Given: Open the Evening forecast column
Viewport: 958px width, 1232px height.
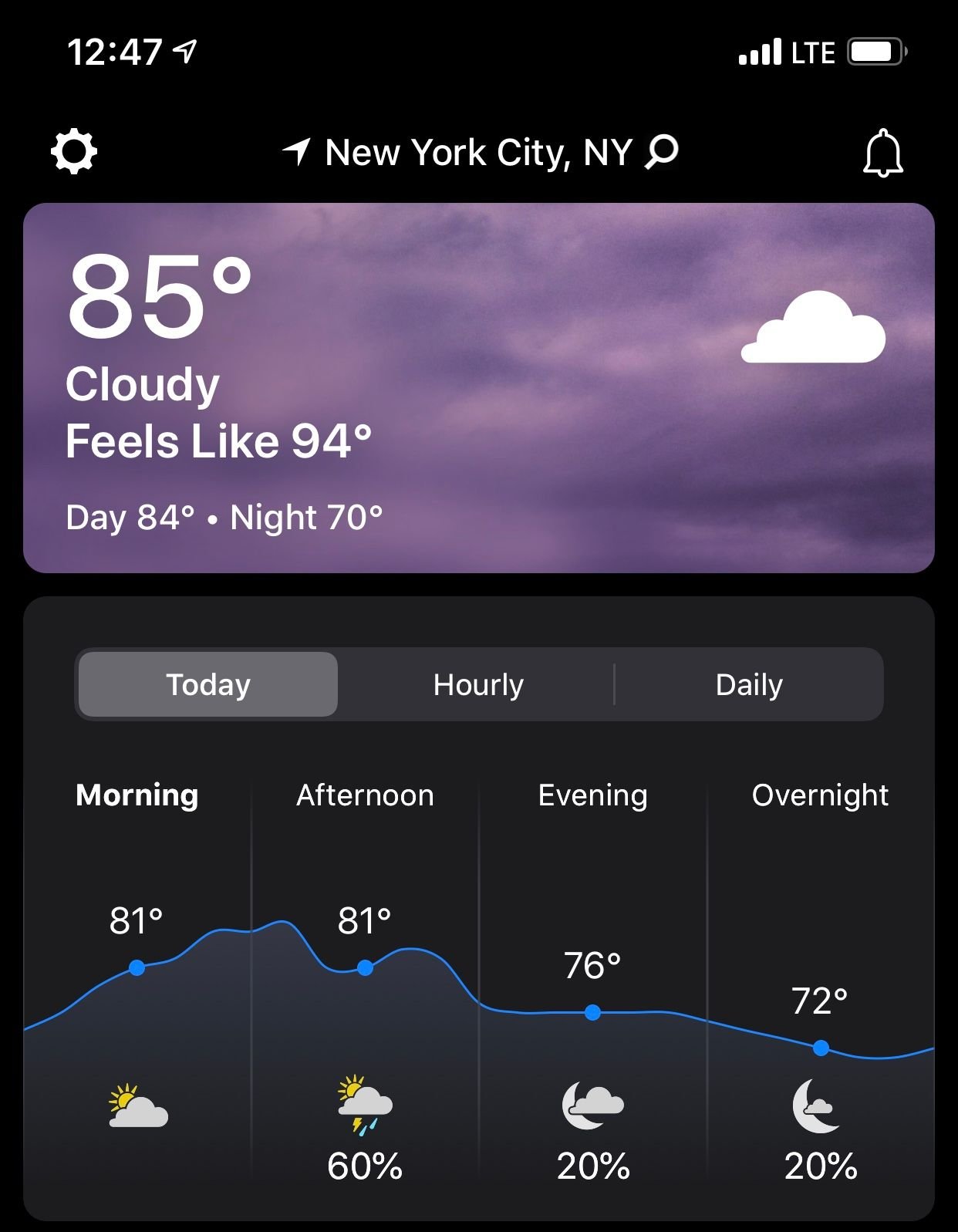Looking at the screenshot, I should [592, 978].
